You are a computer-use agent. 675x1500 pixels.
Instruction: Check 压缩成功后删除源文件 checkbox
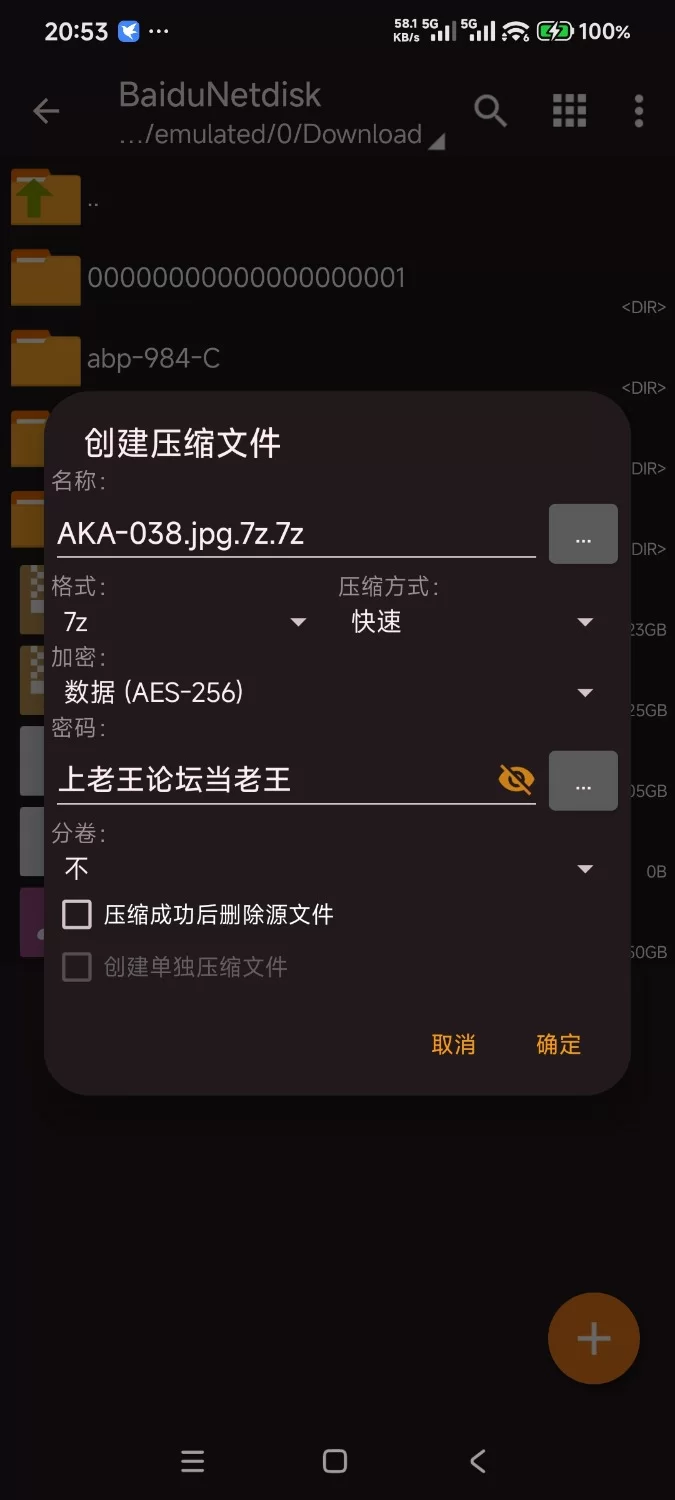click(x=77, y=915)
